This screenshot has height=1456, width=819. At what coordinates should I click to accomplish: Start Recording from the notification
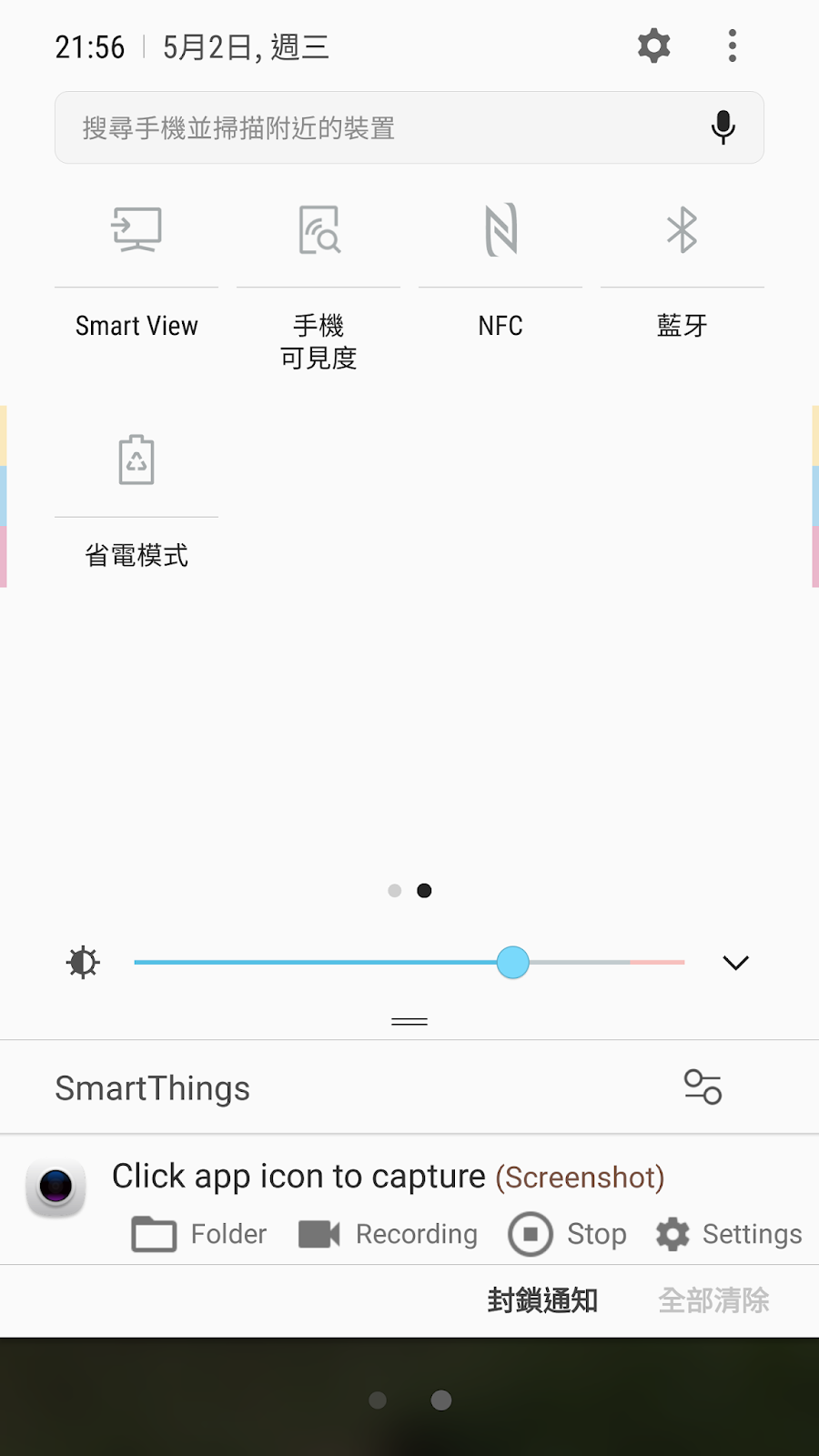(x=388, y=1234)
